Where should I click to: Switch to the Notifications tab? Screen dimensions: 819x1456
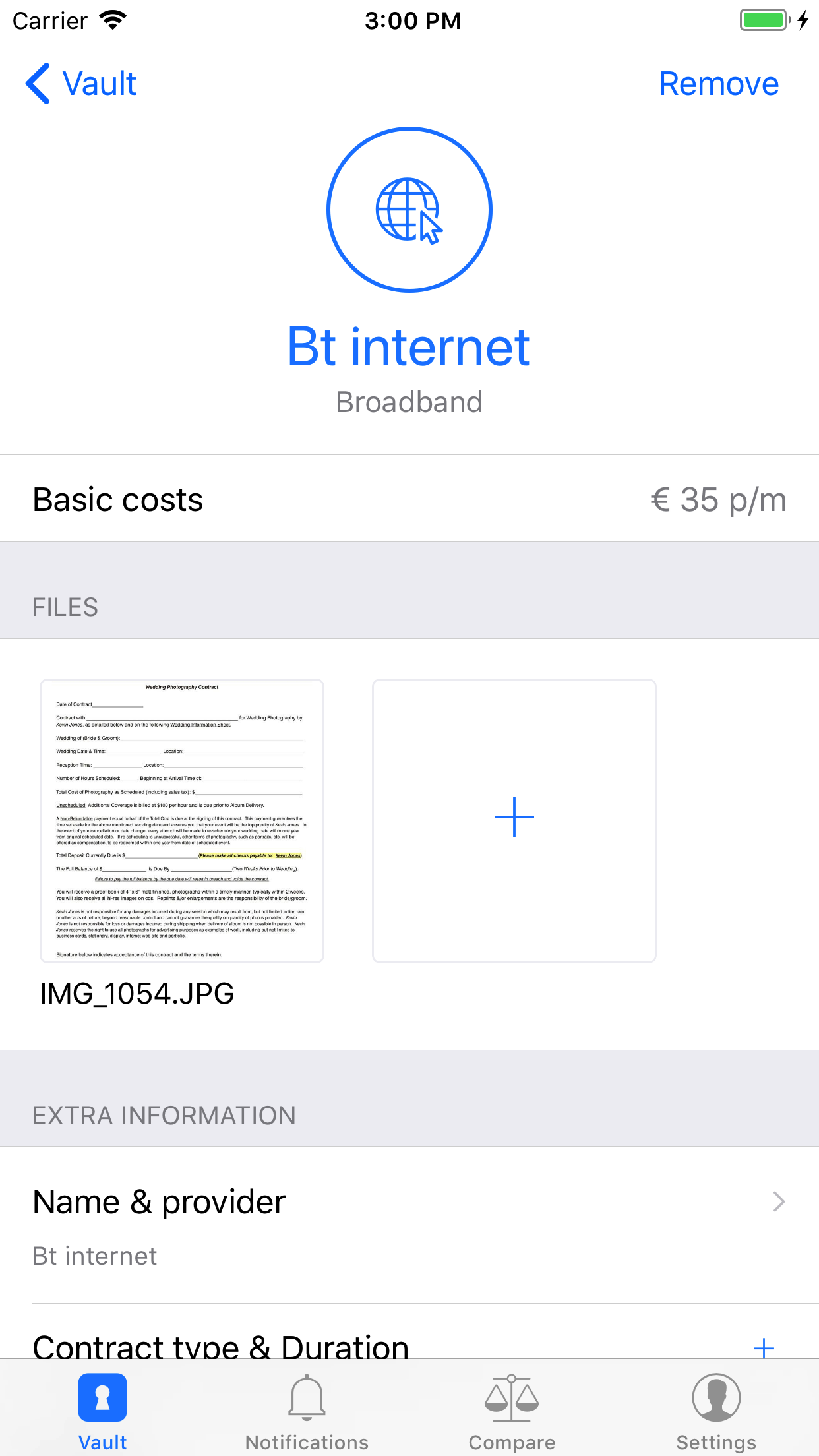pos(307,1411)
